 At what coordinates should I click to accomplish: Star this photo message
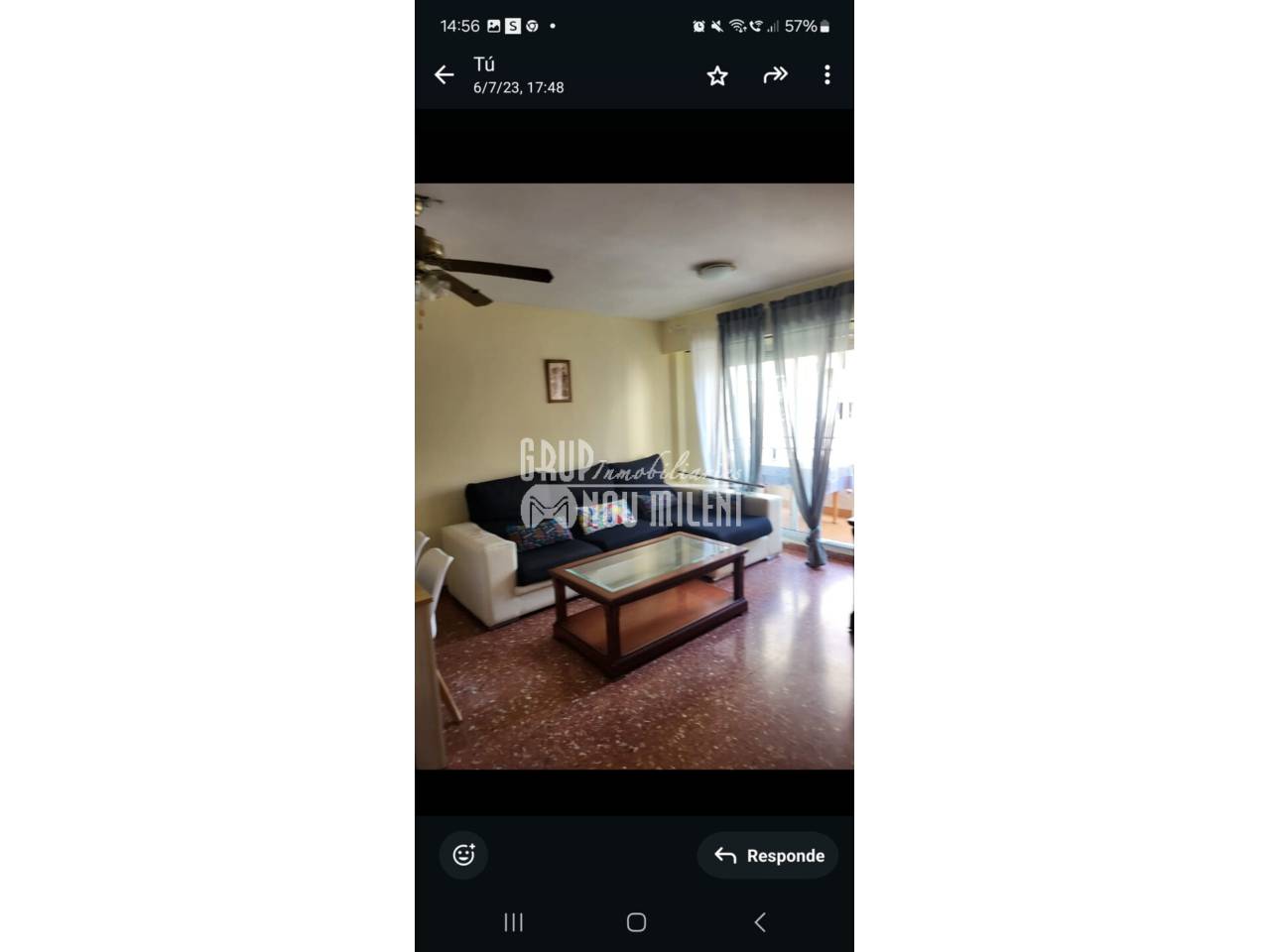point(717,75)
